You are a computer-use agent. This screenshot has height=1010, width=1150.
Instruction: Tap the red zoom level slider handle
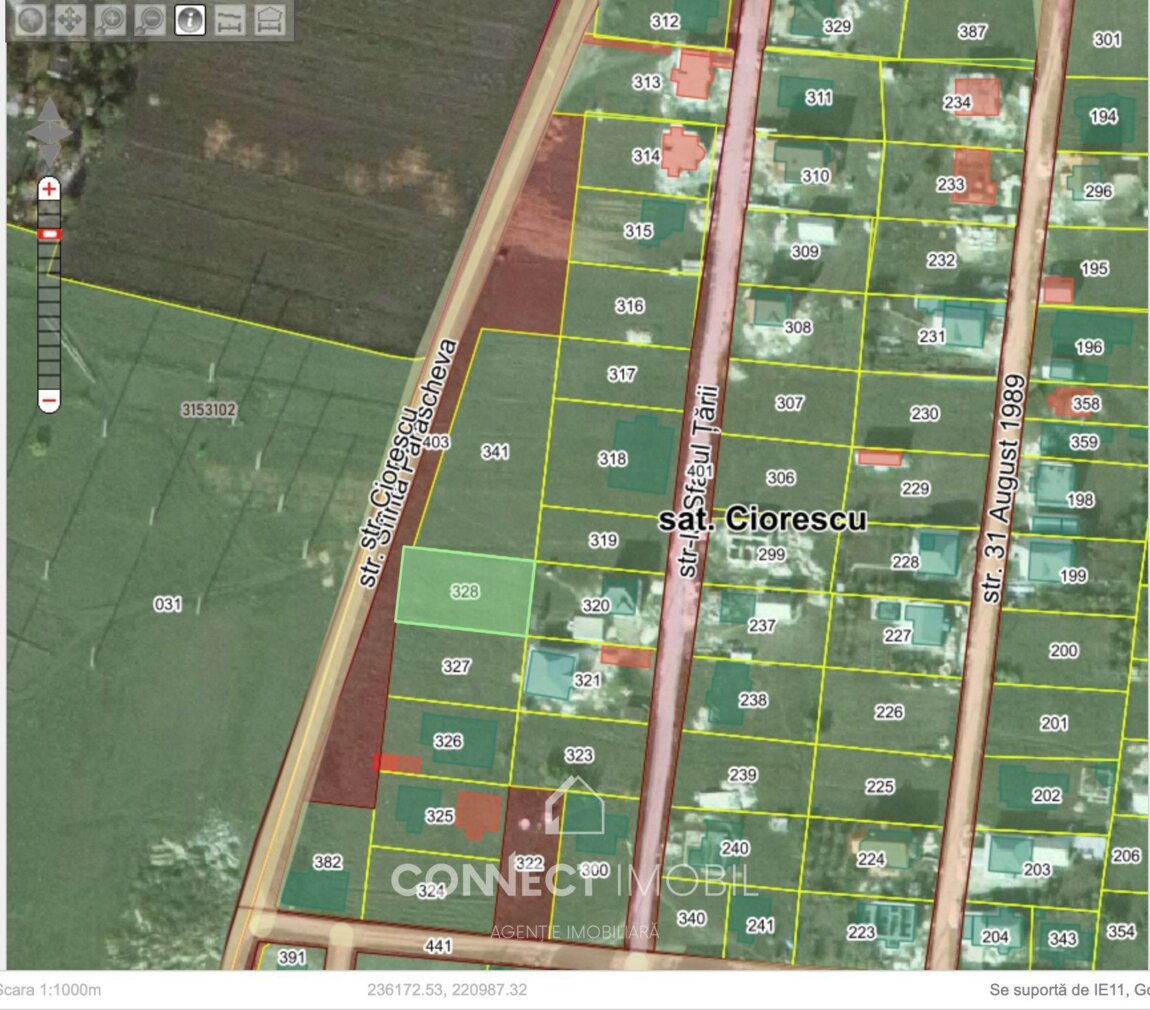click(49, 233)
